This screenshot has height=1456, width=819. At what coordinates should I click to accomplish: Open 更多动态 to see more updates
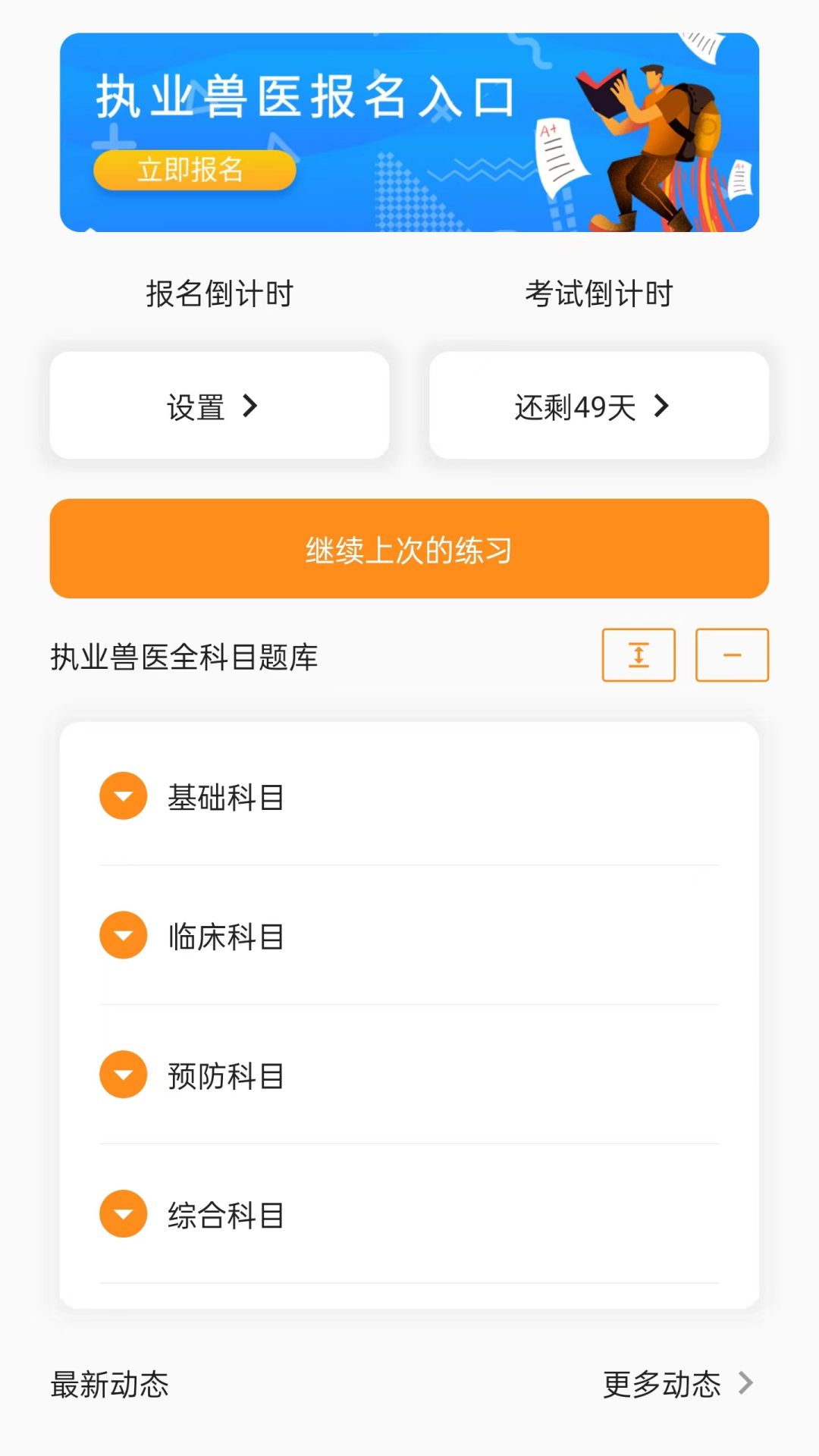coord(664,1385)
